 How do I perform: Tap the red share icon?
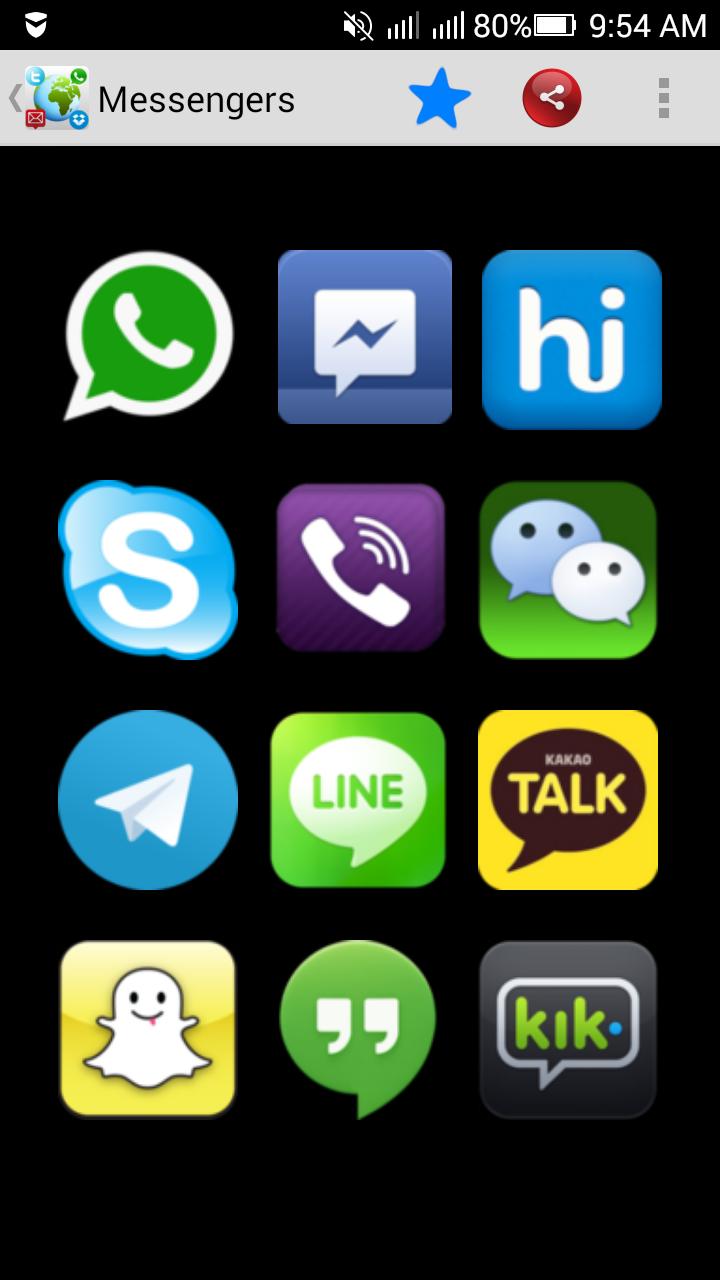pos(551,98)
